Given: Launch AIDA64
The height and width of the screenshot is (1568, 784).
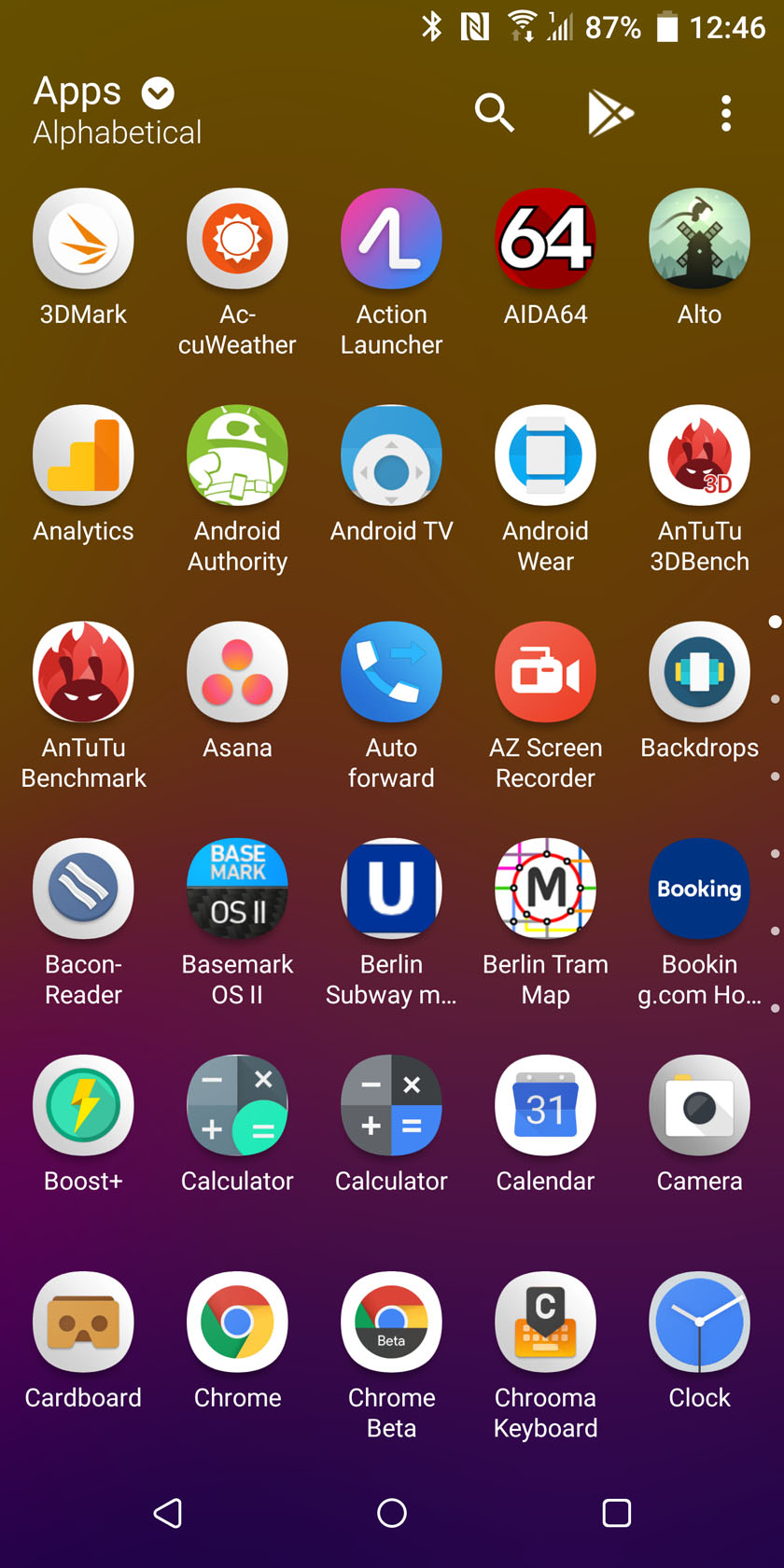Looking at the screenshot, I should coord(545,239).
